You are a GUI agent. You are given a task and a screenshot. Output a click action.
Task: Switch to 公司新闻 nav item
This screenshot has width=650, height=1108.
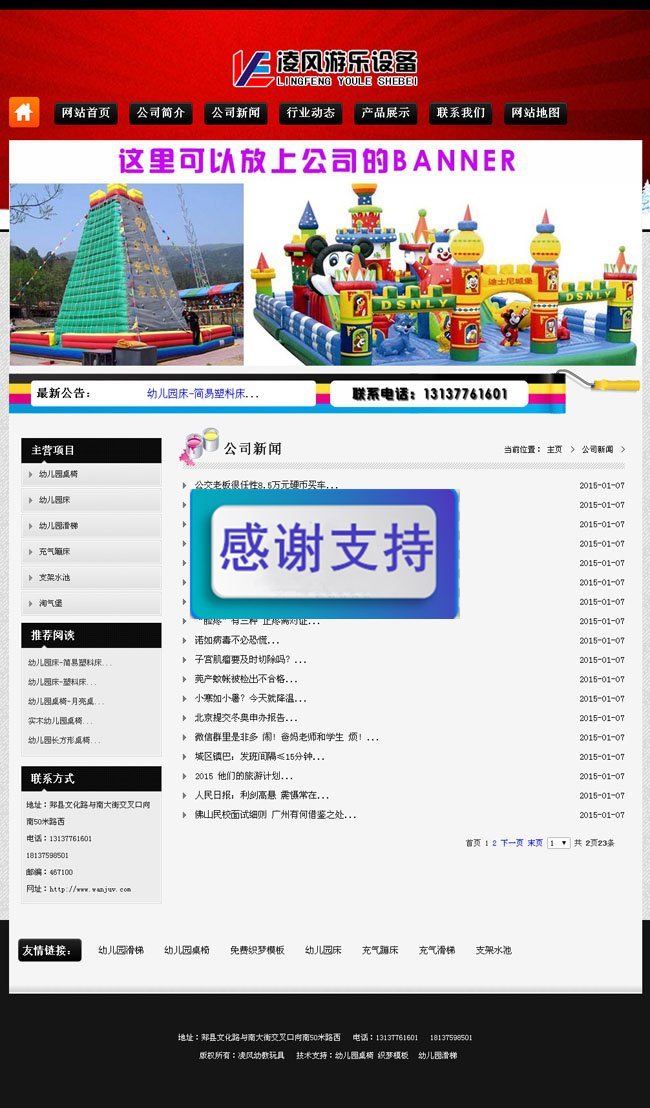(x=236, y=113)
